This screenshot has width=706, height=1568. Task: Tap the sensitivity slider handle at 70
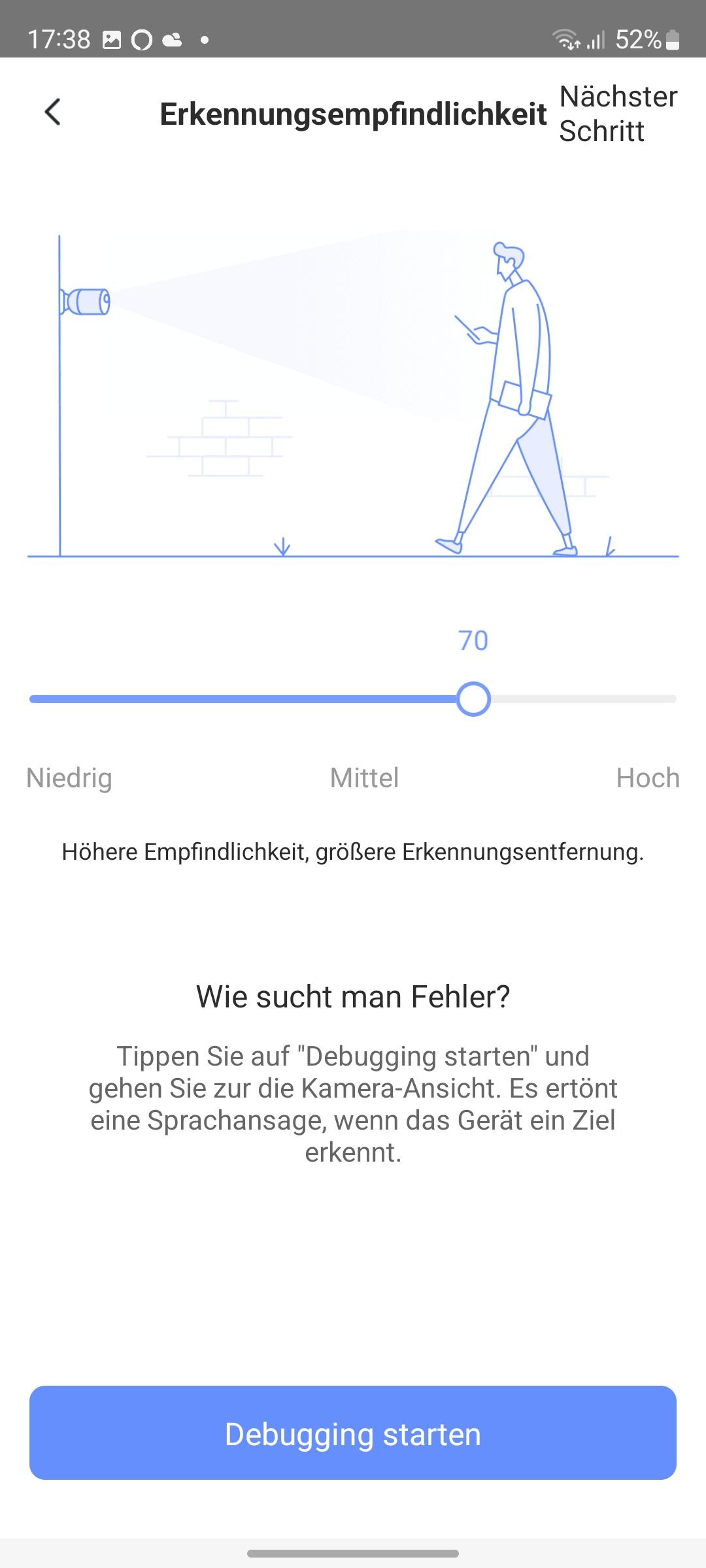(473, 699)
